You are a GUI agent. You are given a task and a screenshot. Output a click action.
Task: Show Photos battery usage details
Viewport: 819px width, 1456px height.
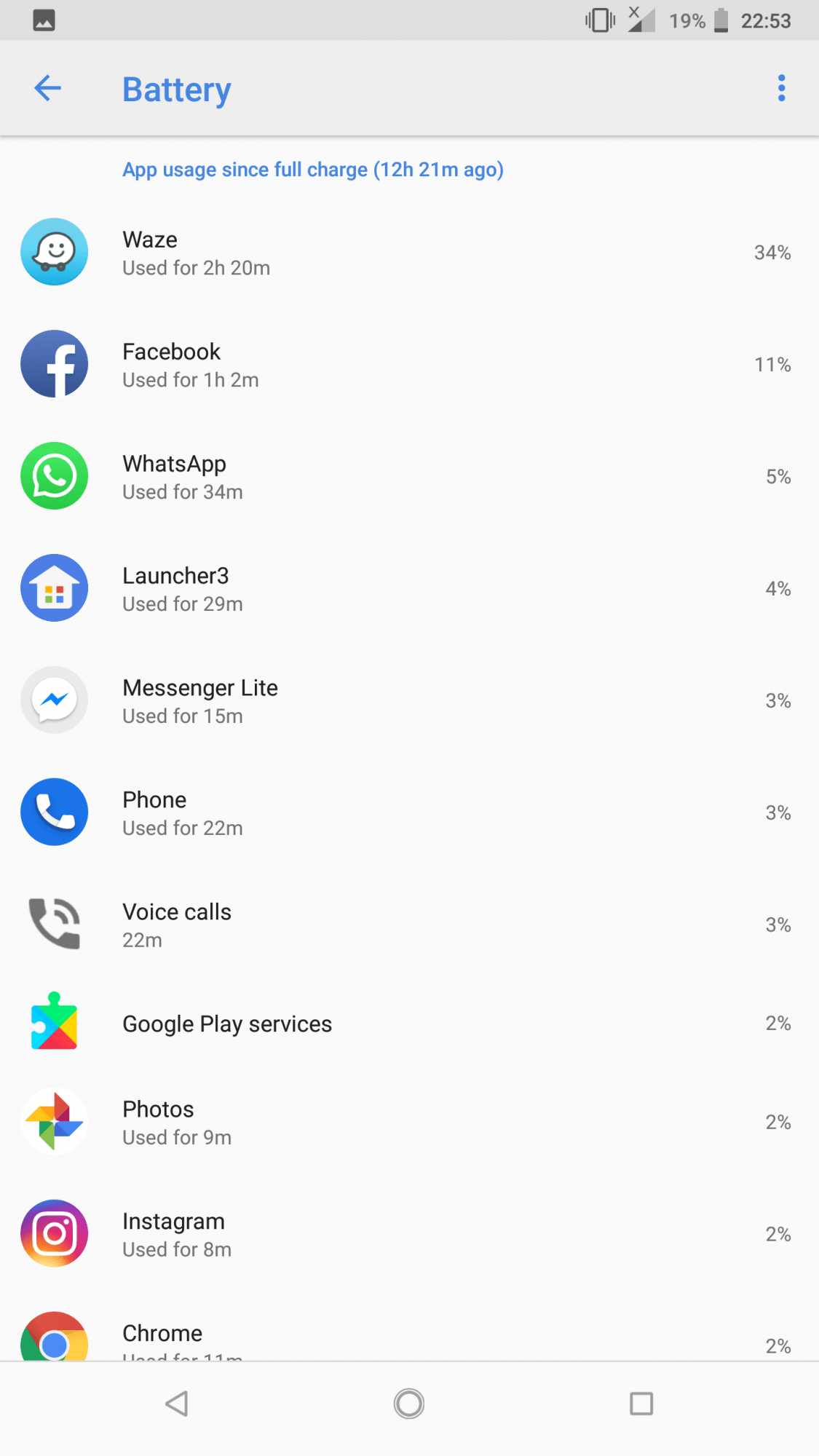coord(408,1122)
